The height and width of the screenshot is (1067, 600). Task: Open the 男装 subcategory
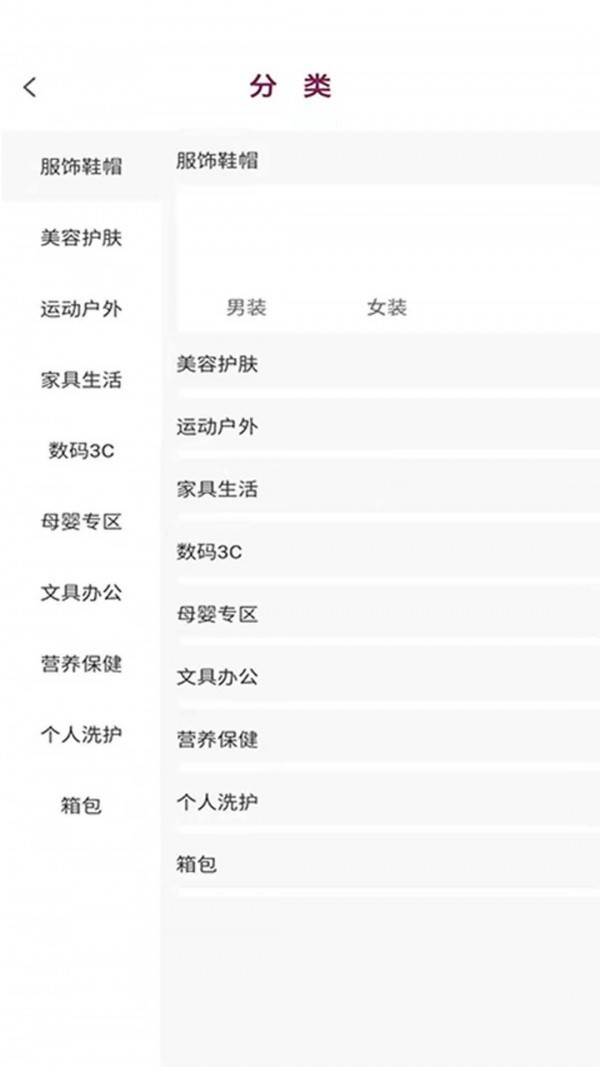tap(246, 308)
